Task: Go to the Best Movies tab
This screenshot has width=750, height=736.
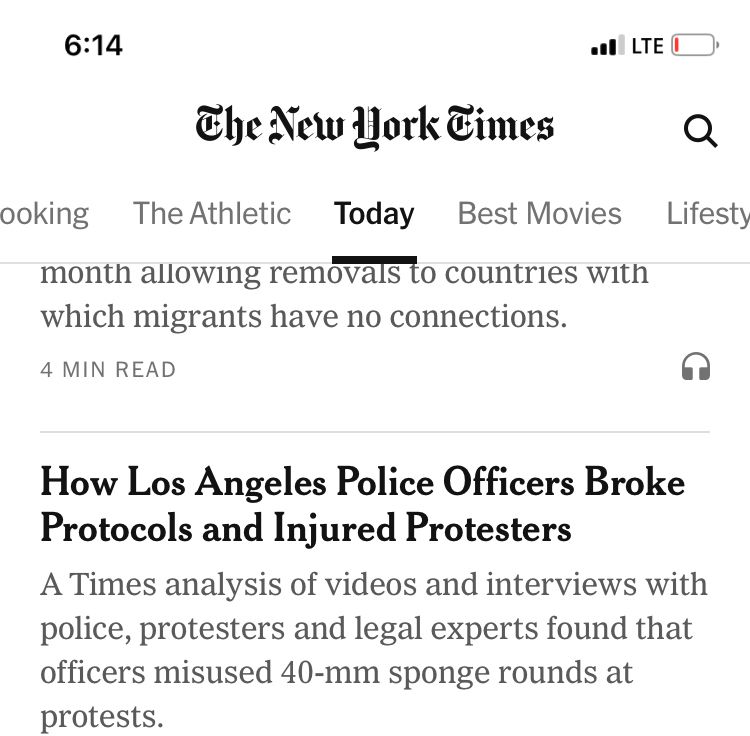Action: pos(540,213)
